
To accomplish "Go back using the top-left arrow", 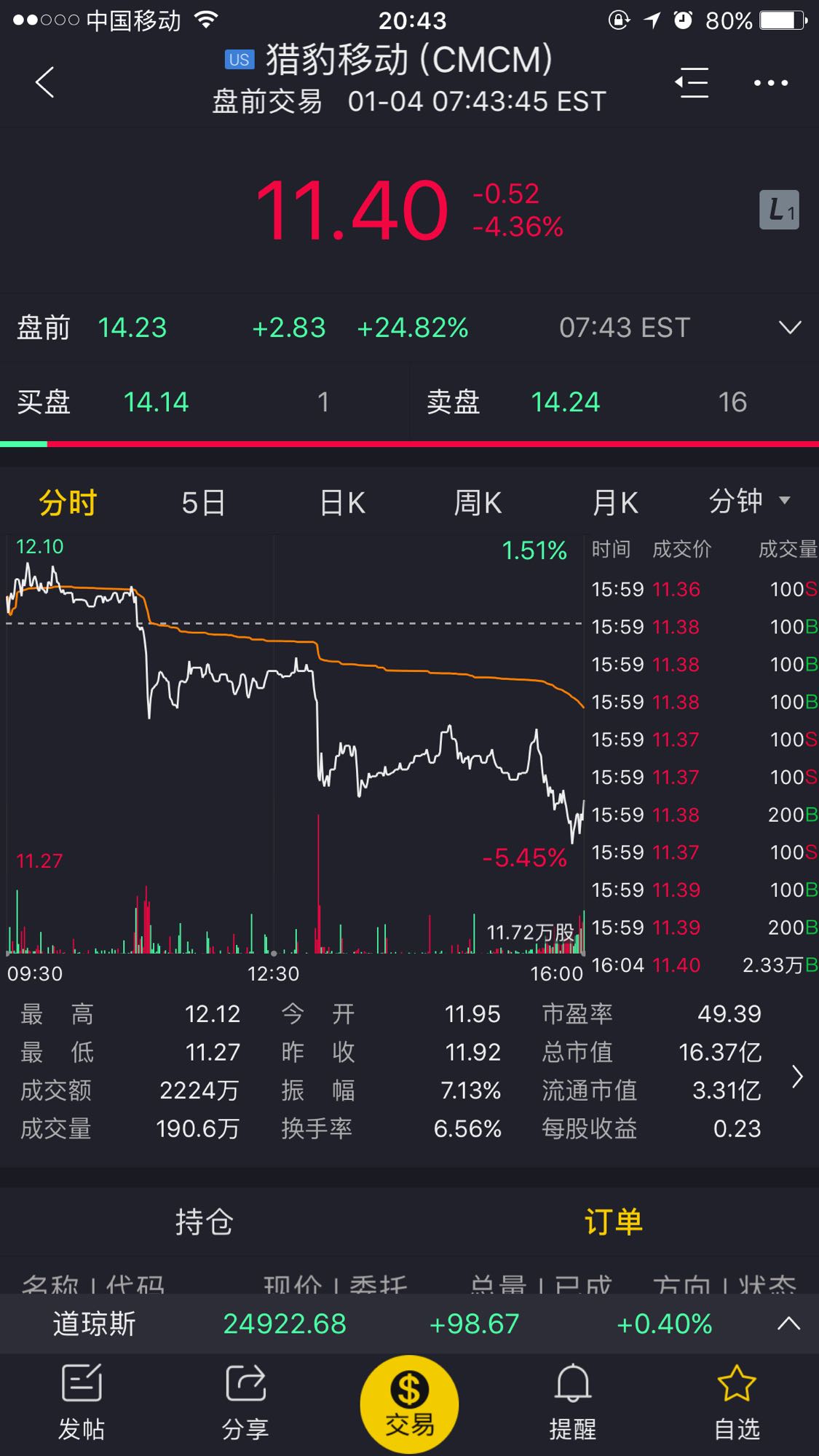I will point(45,82).
